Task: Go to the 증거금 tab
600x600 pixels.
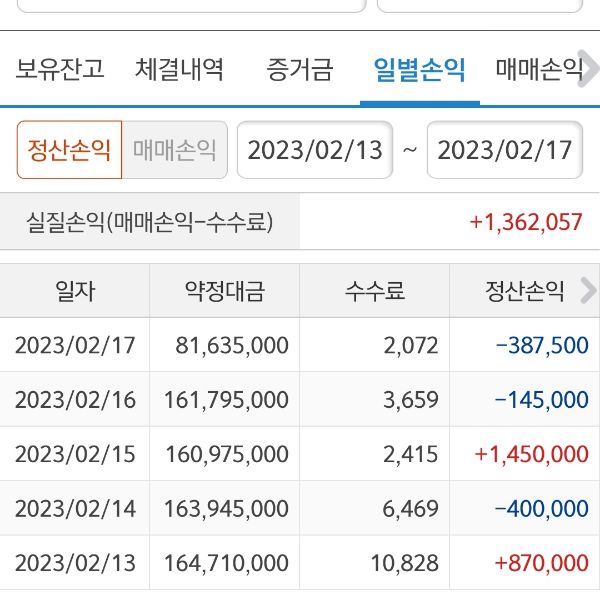Action: pyautogui.click(x=300, y=69)
